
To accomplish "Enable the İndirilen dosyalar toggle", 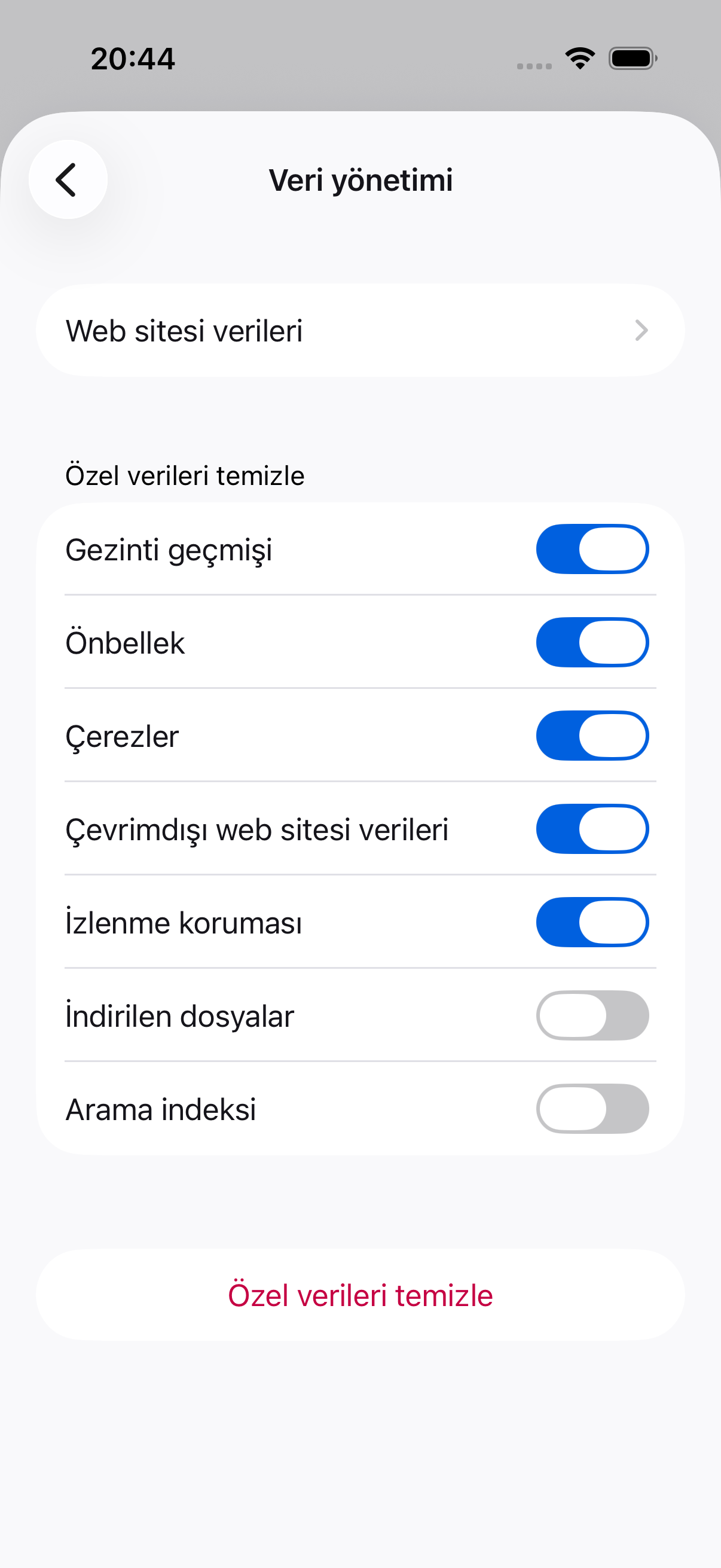I will pyautogui.click(x=592, y=1015).
